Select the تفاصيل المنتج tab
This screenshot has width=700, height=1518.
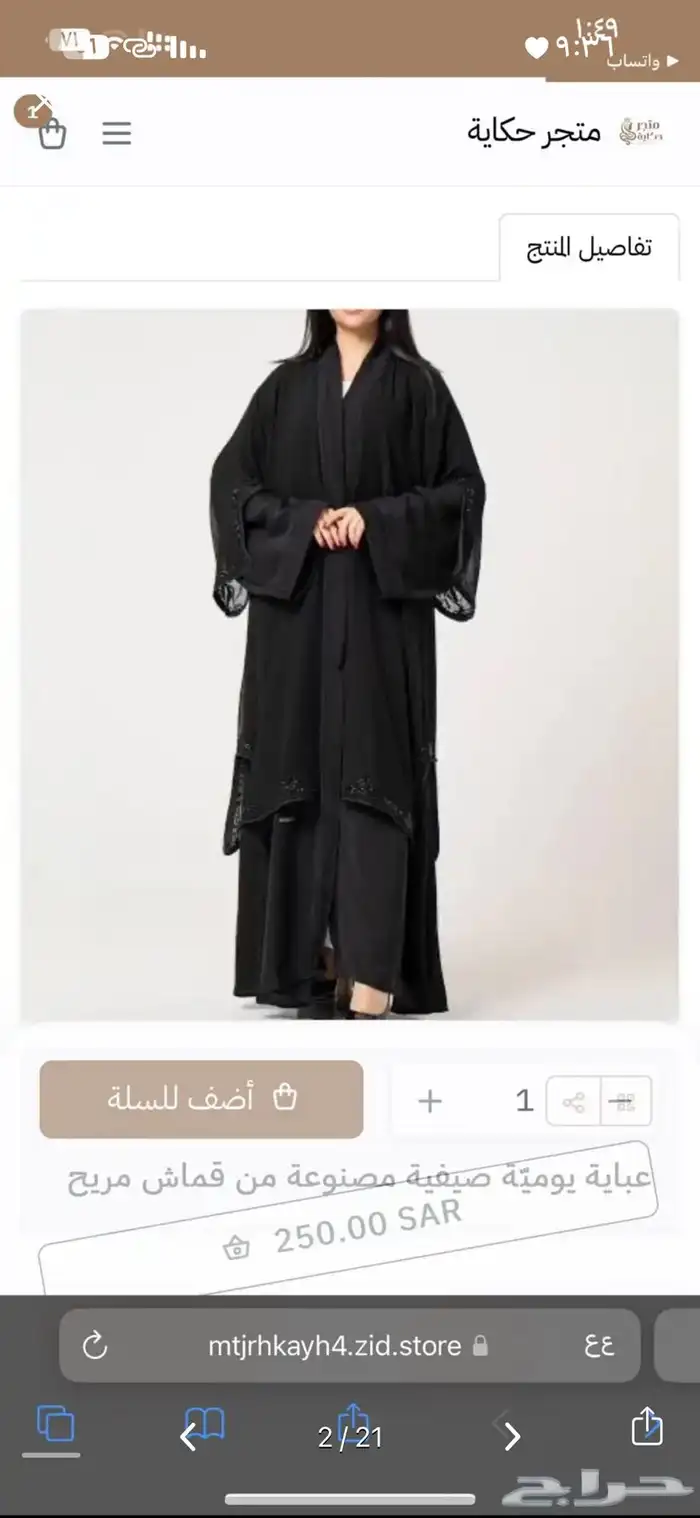tap(589, 247)
